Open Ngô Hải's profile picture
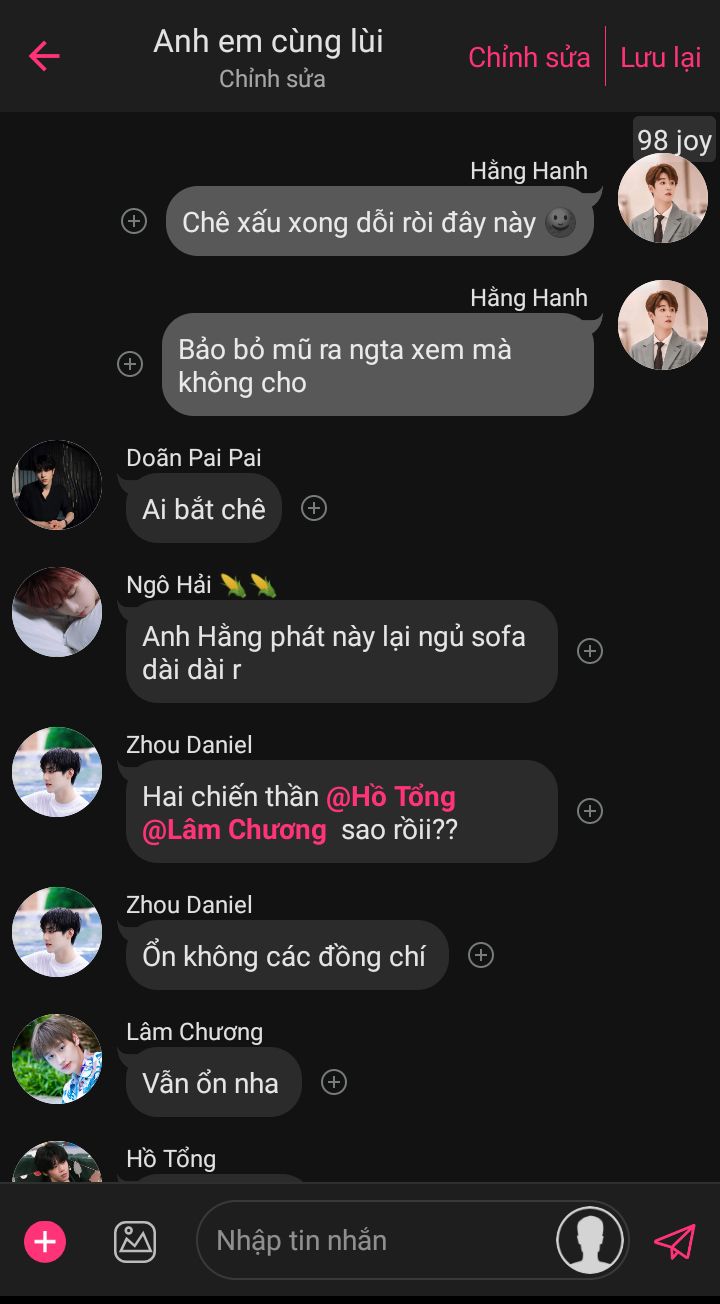This screenshot has height=1304, width=720. pos(57,612)
